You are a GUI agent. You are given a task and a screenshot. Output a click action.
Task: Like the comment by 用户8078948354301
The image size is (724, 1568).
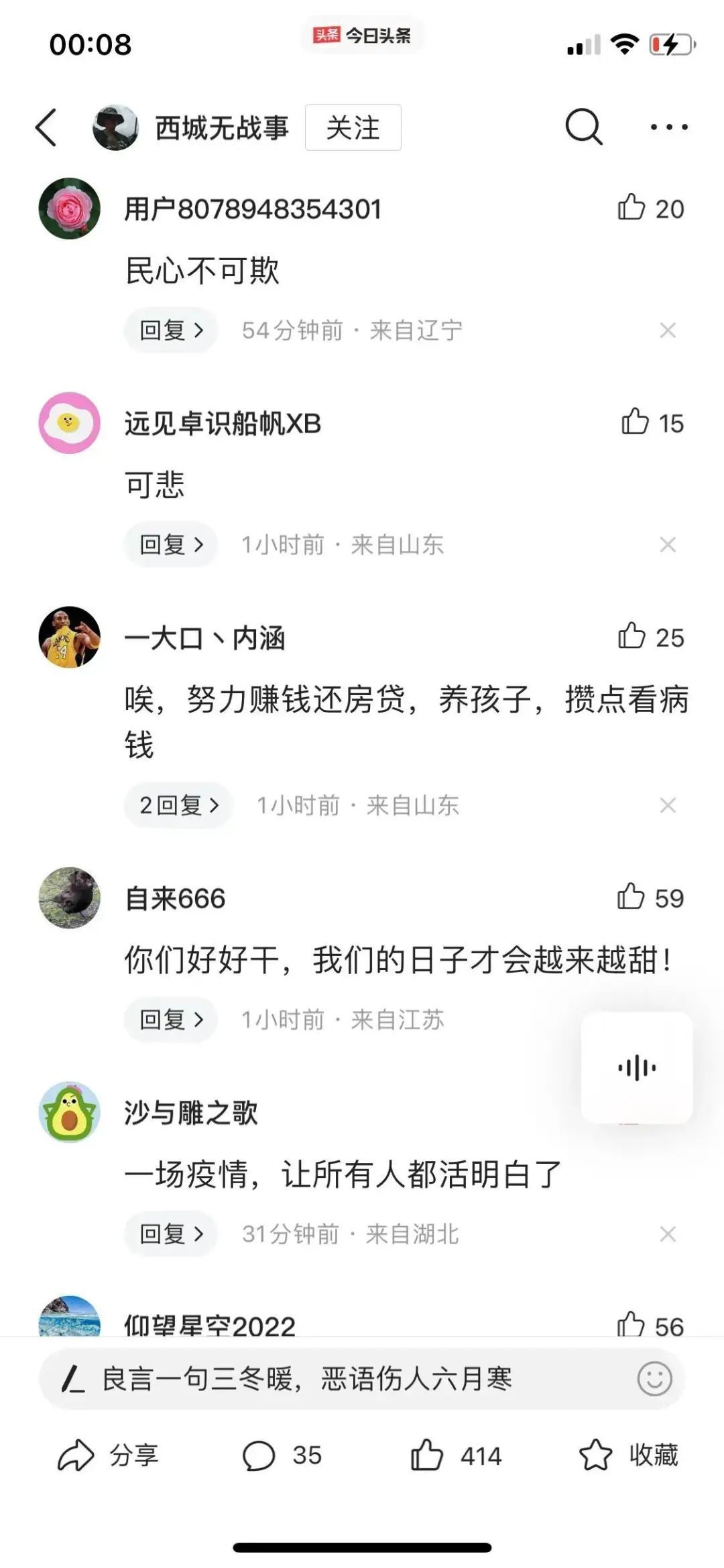pyautogui.click(x=631, y=208)
